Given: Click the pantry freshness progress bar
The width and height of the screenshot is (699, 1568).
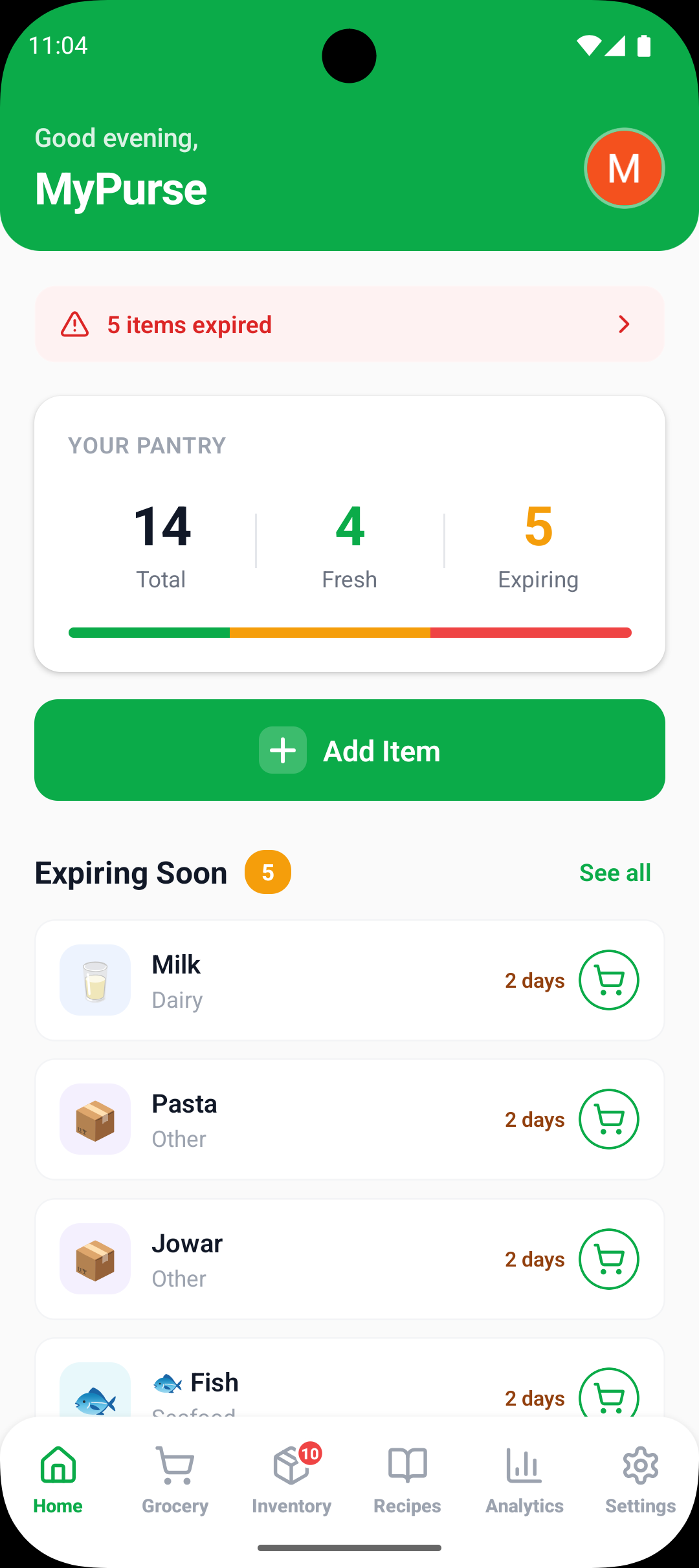Looking at the screenshot, I should (x=349, y=632).
